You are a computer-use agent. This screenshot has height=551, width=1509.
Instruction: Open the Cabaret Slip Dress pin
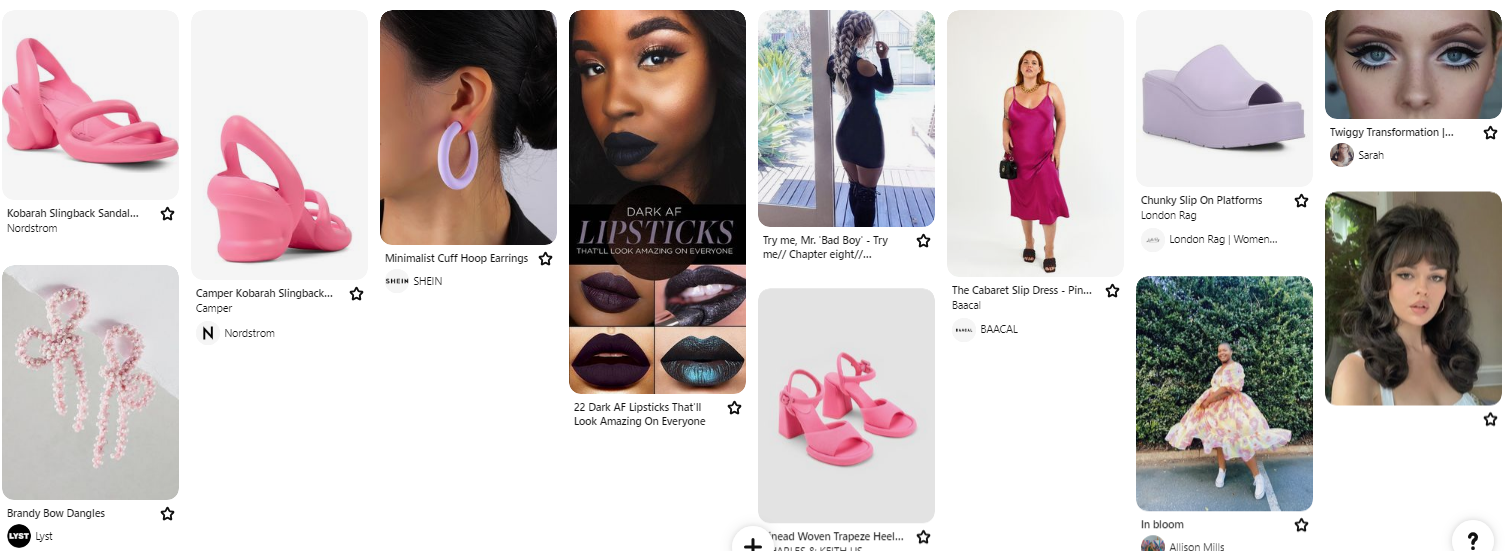pos(1035,143)
